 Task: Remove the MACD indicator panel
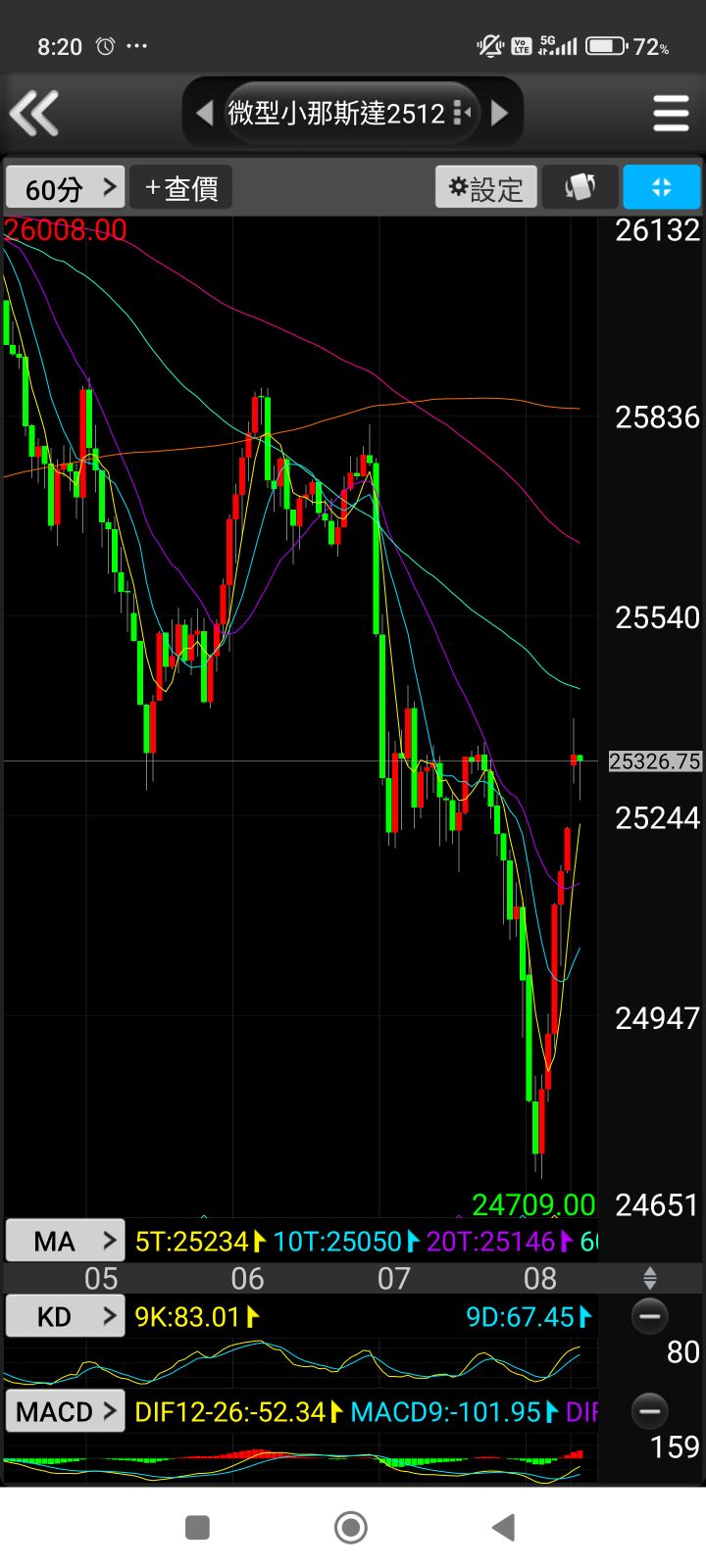point(649,1411)
